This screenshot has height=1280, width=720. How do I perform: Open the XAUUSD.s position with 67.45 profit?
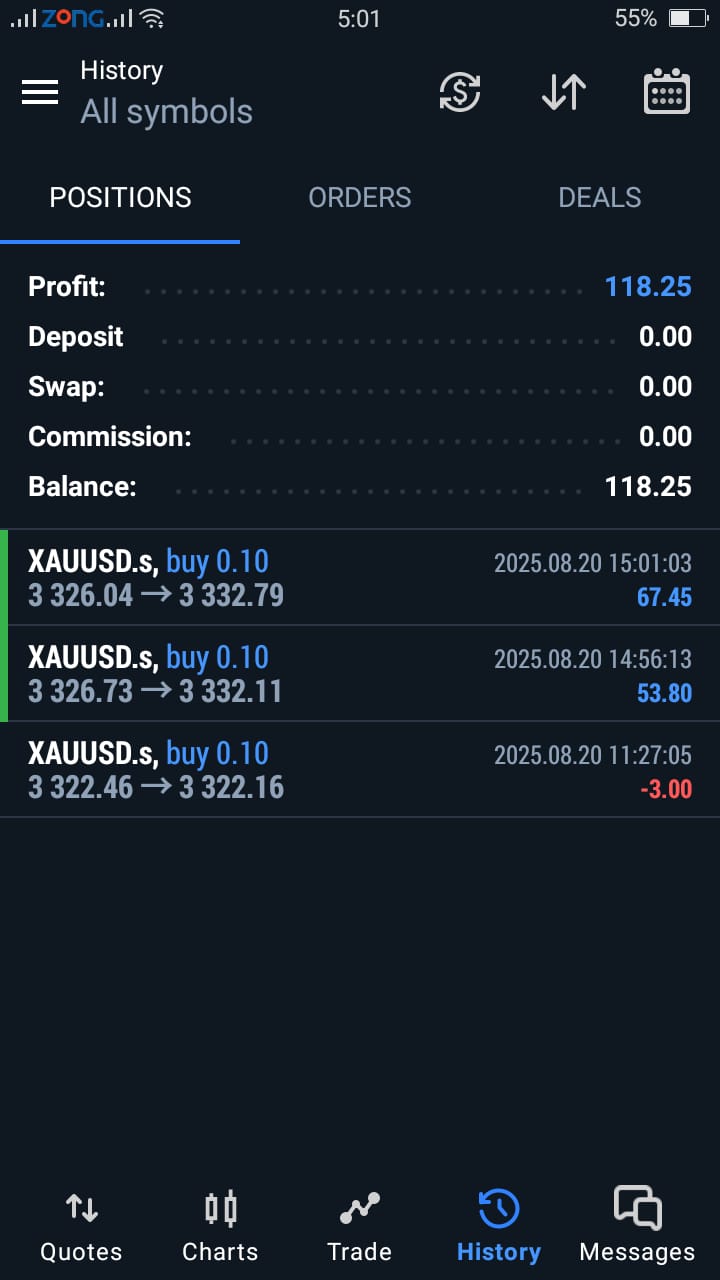coord(360,578)
